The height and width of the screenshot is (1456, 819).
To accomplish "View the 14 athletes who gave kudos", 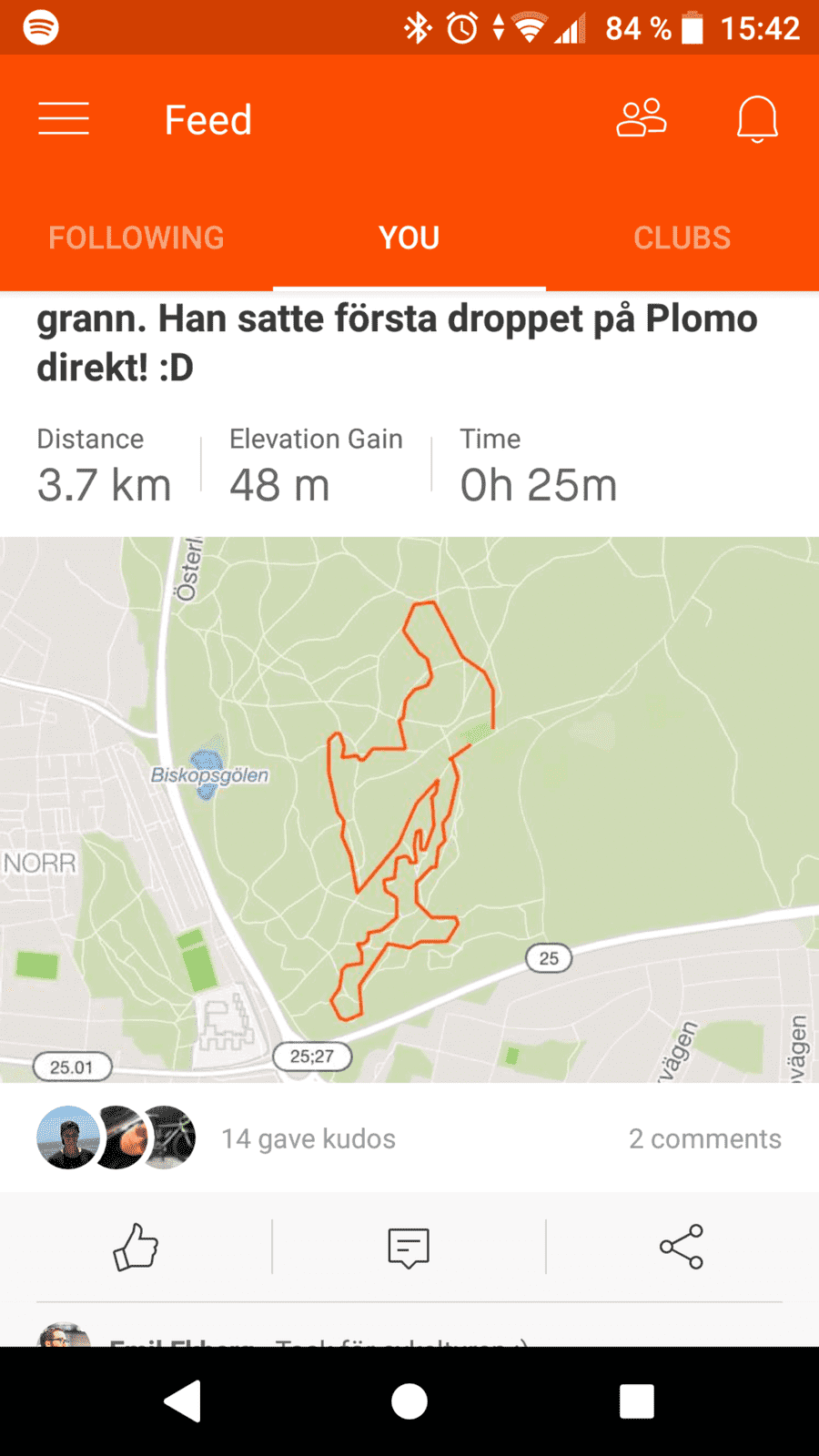I will (308, 1138).
